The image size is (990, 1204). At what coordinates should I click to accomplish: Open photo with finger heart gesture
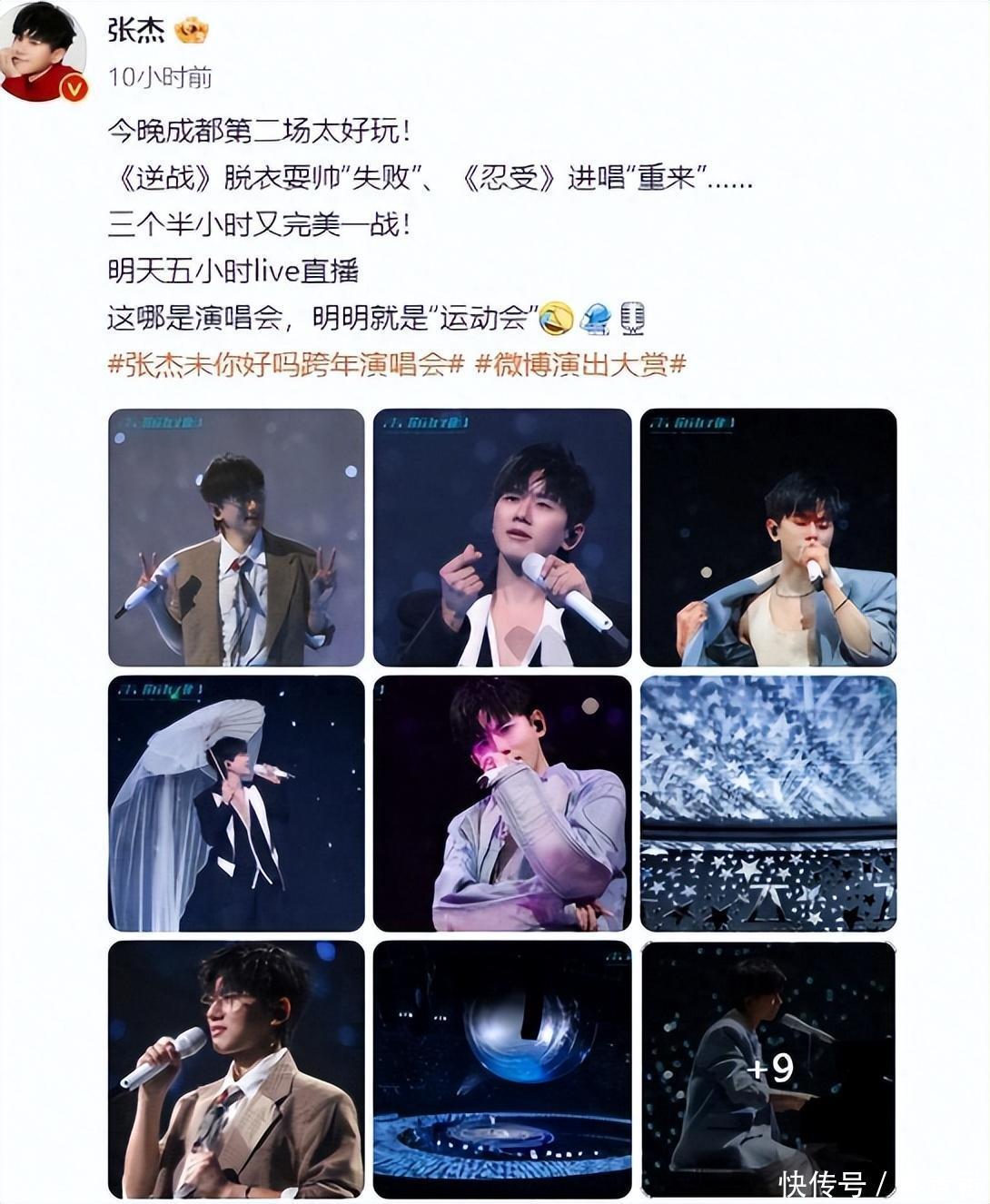coord(502,537)
